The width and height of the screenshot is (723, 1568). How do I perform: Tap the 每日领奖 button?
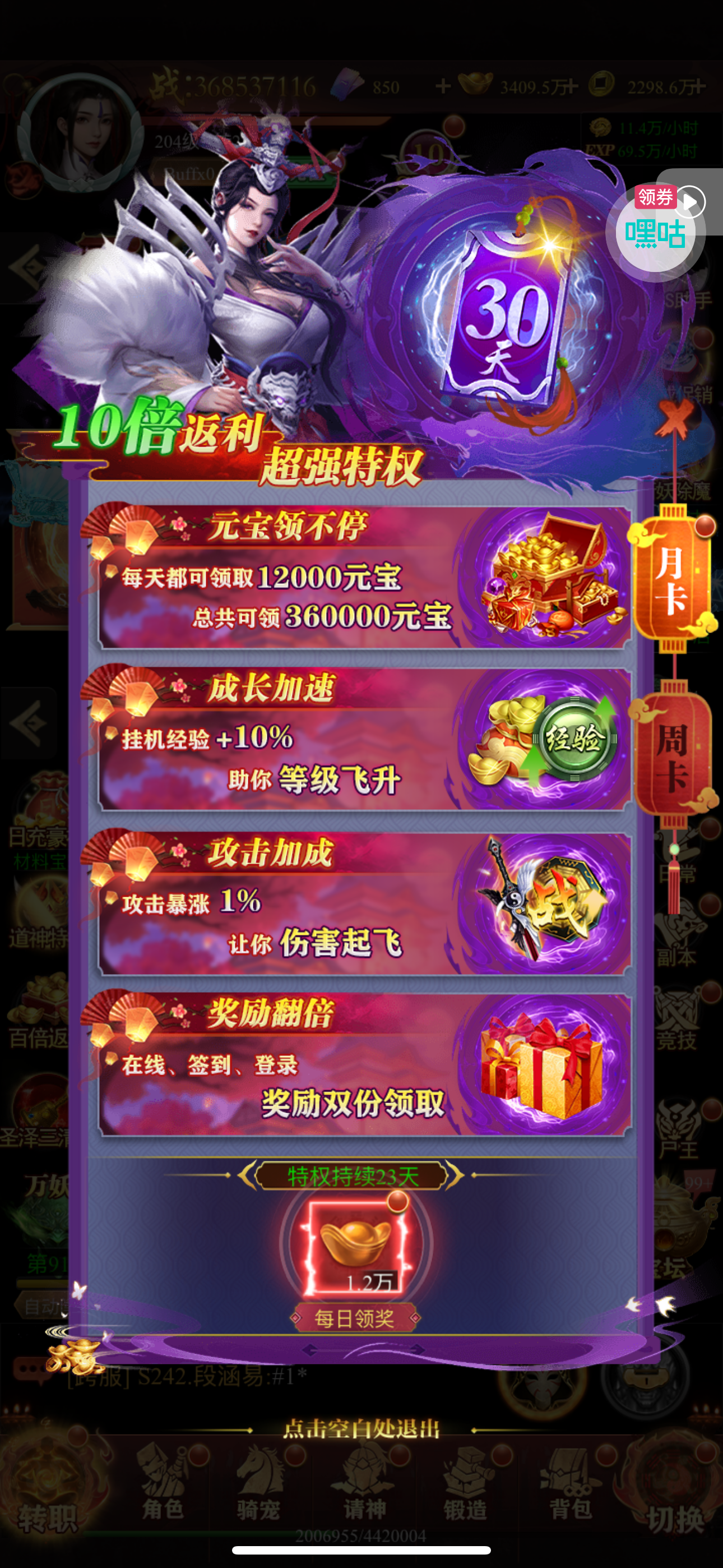pos(355,1318)
